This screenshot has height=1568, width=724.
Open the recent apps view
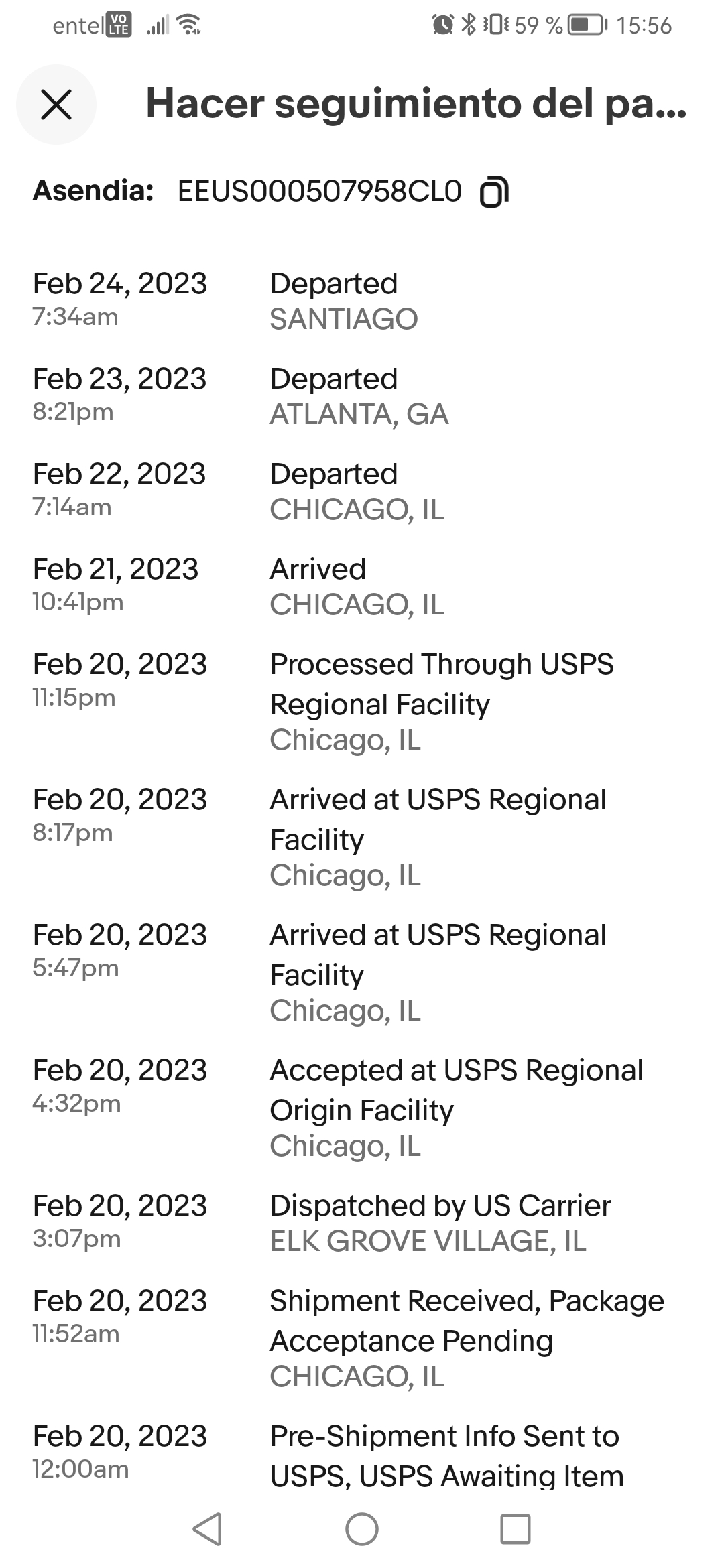point(516,1529)
